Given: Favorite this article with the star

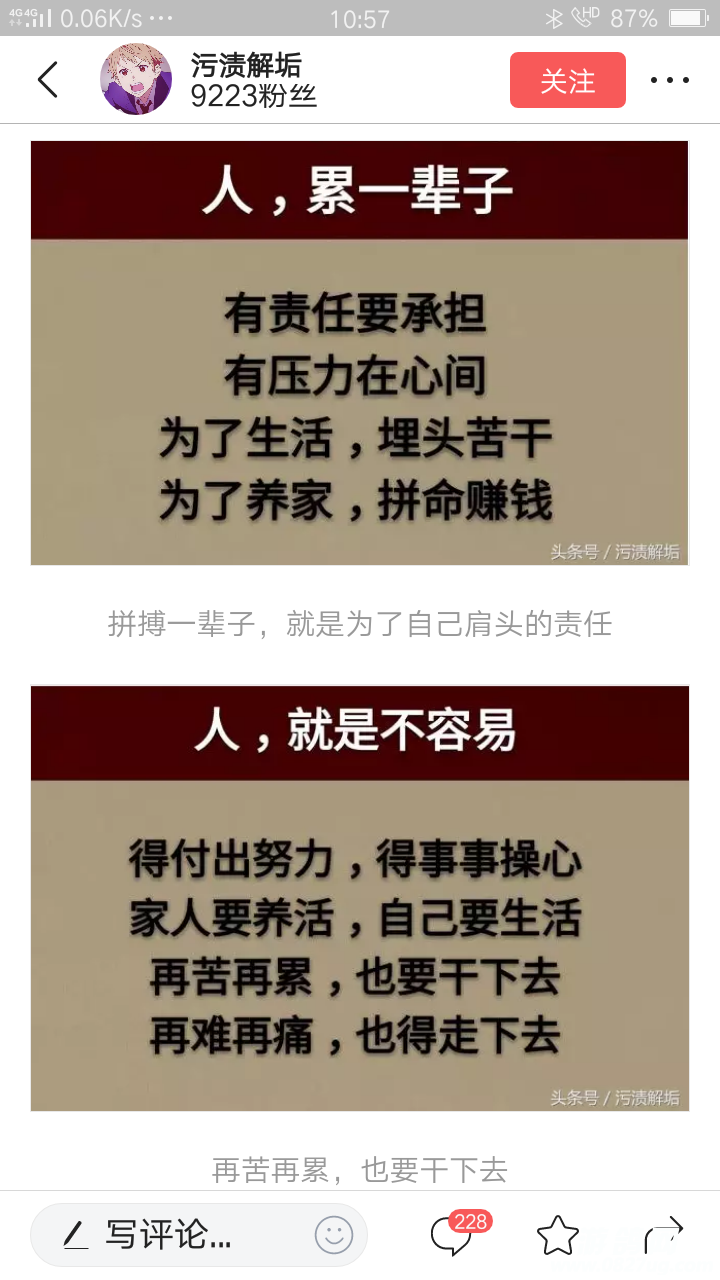Looking at the screenshot, I should pos(557,1236).
